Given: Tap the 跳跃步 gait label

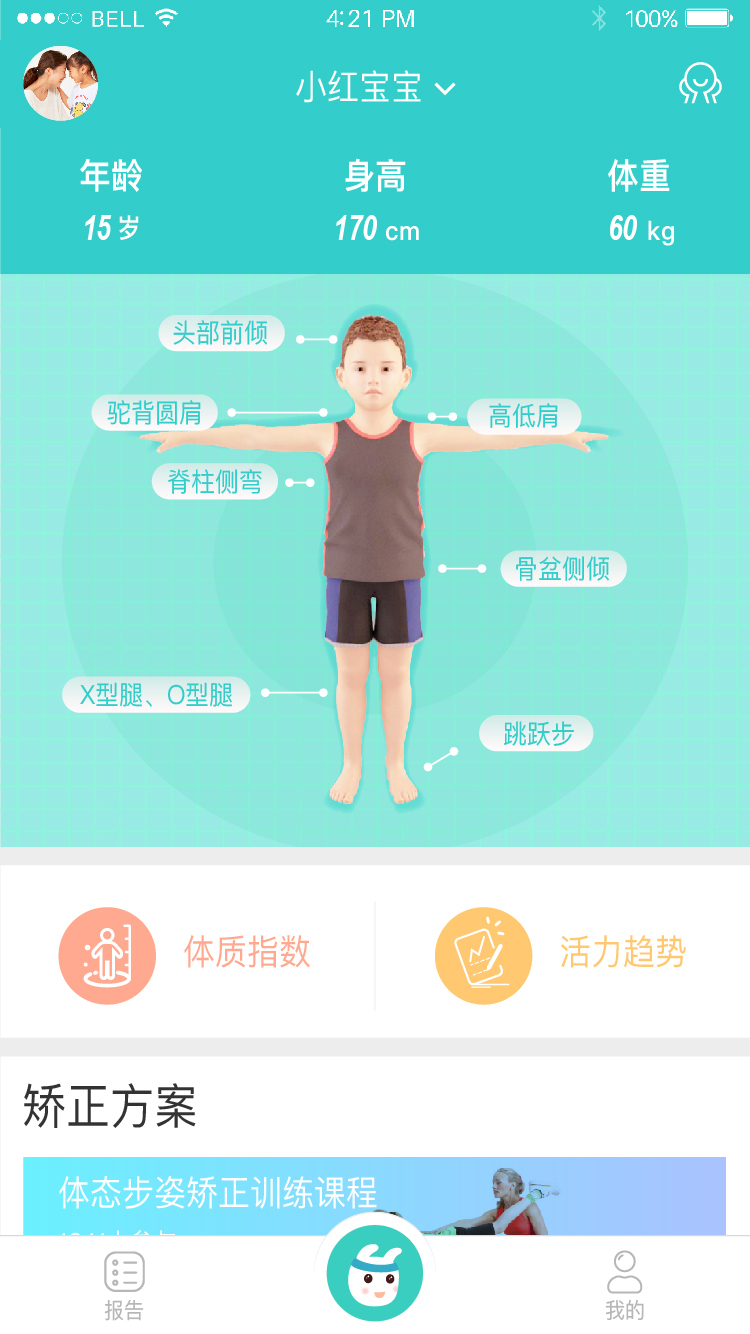Looking at the screenshot, I should (537, 735).
